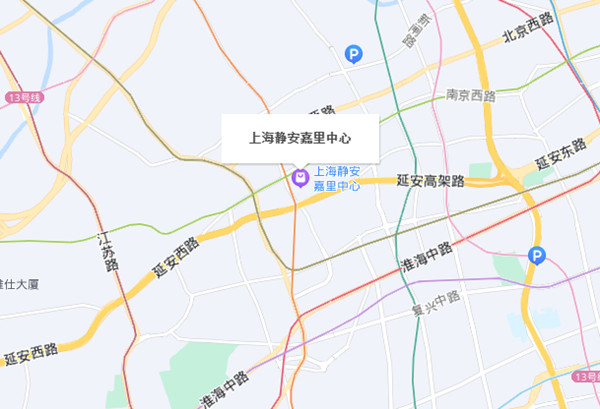
Task: Open the 上海静安嘉里中心 info callout
Action: (x=299, y=137)
